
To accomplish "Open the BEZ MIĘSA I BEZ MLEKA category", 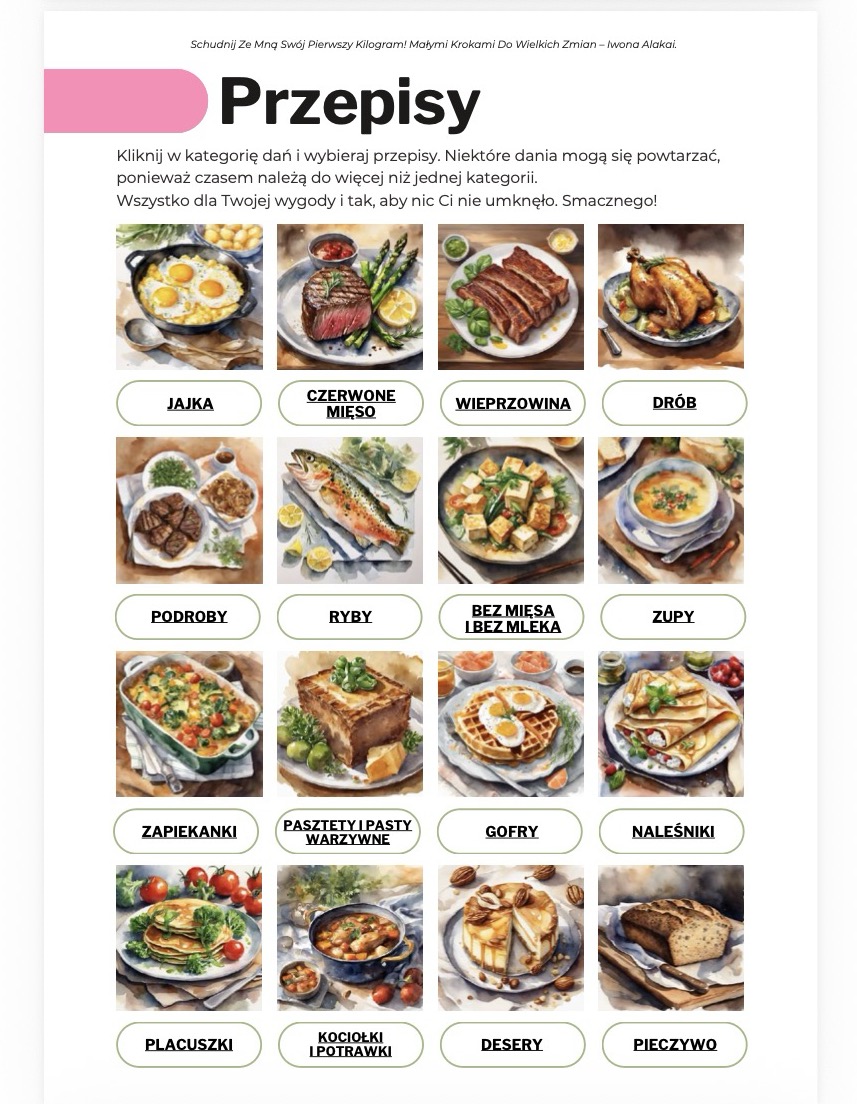I will pos(511,617).
